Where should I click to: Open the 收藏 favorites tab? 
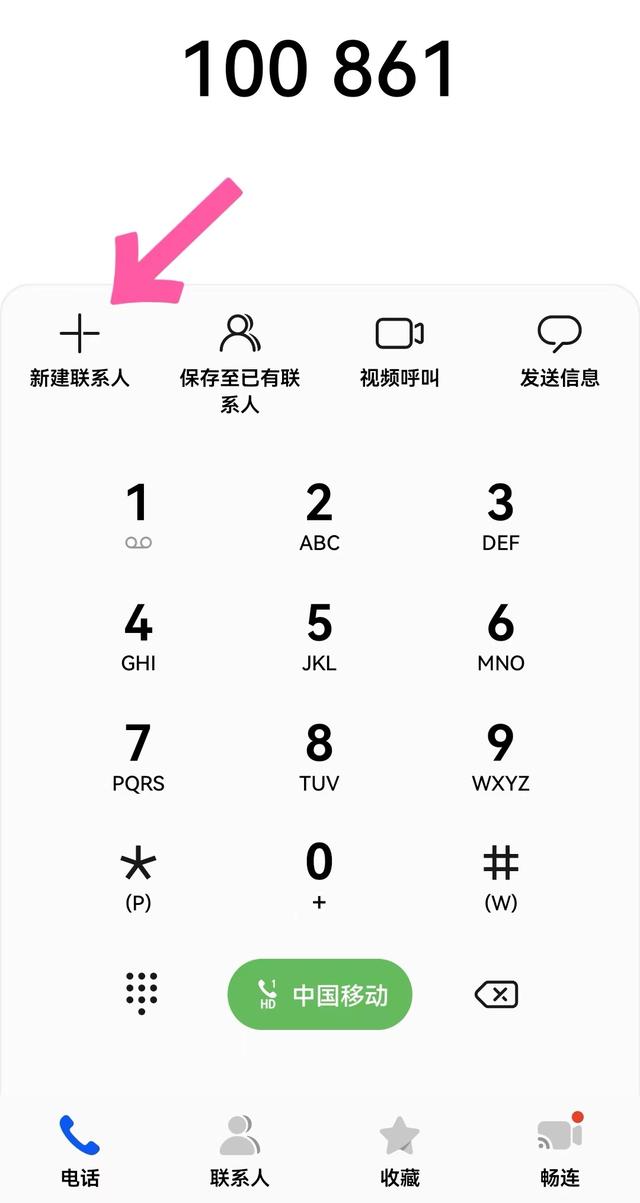[400, 1150]
